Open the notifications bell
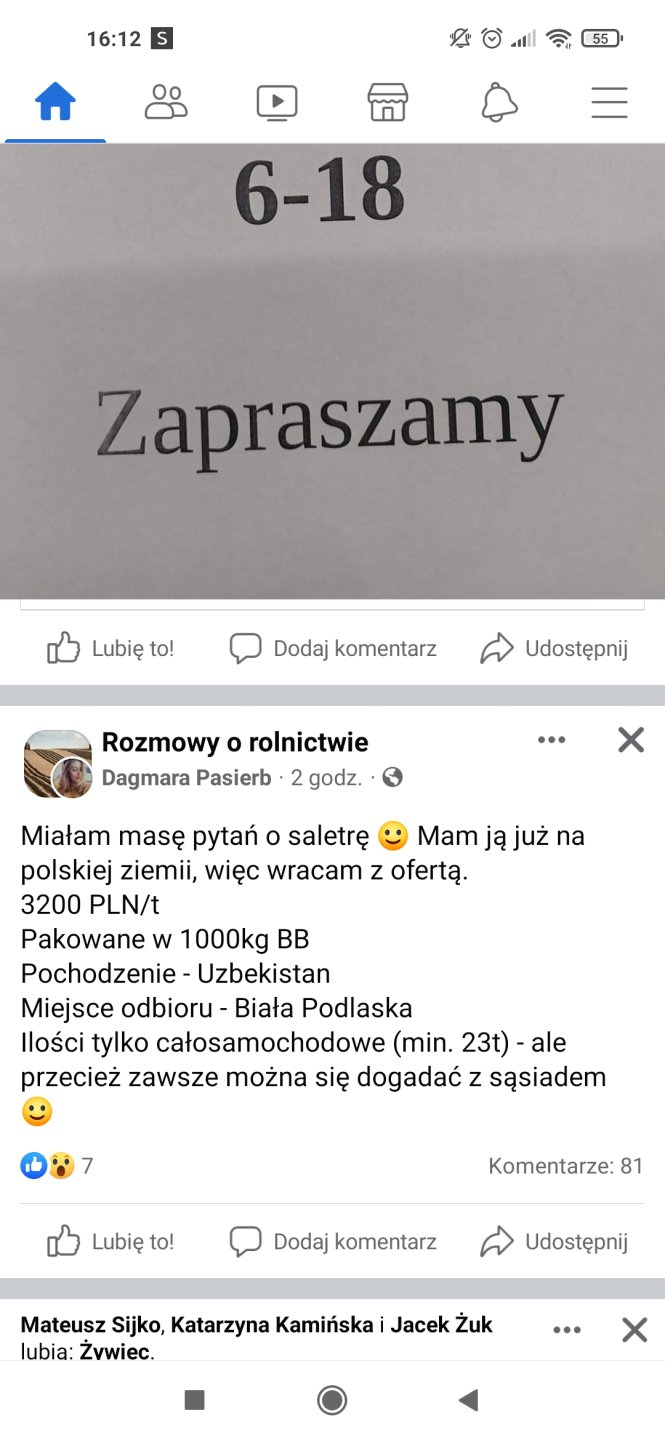Image resolution: width=665 pixels, height=1440 pixels. point(499,102)
